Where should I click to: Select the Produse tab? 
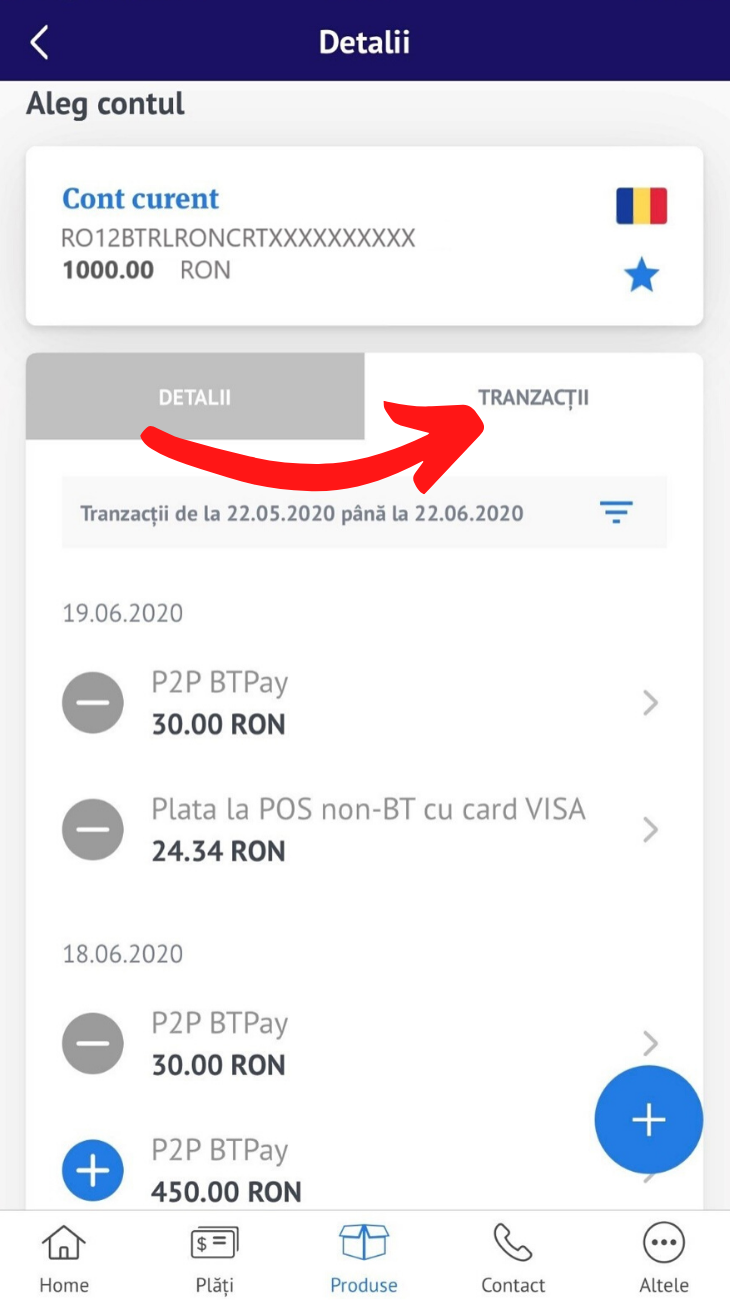tap(364, 1258)
